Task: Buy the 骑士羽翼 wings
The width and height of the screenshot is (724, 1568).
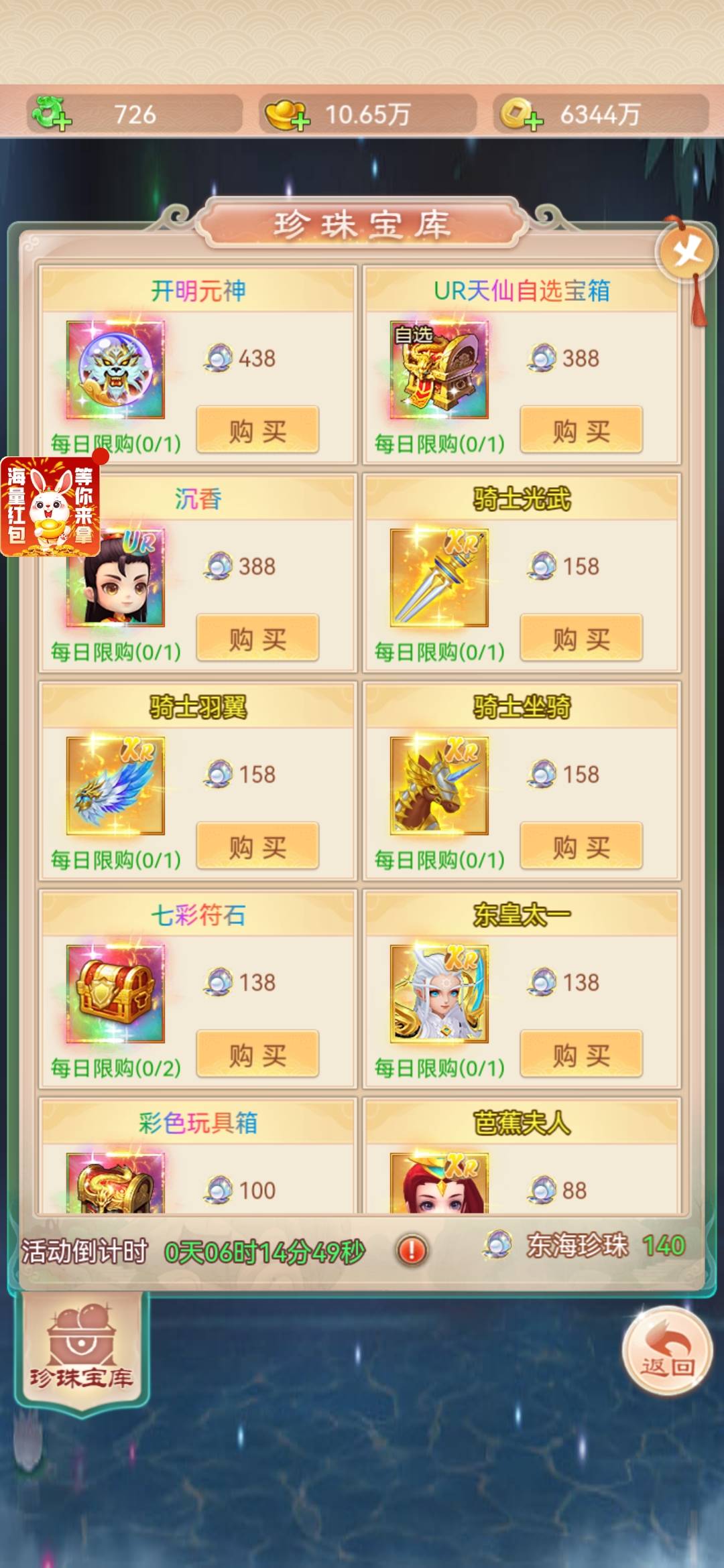Action: click(257, 846)
